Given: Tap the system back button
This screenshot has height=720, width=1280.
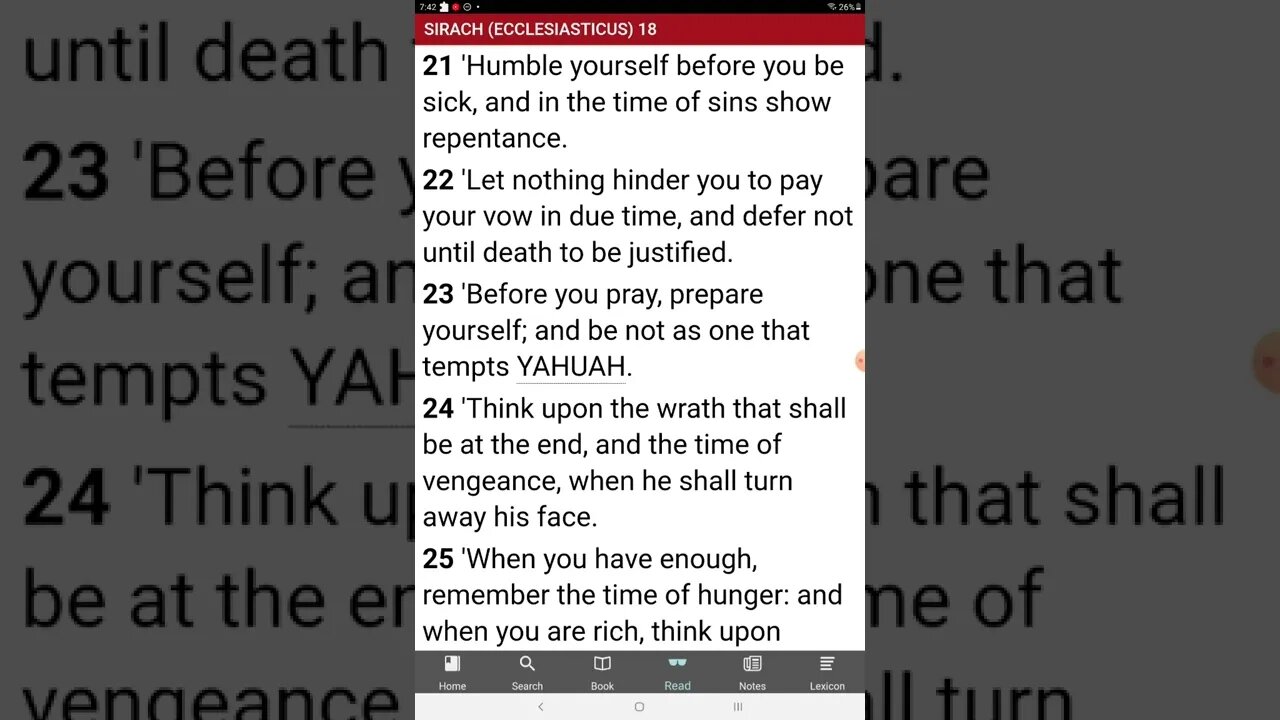Looking at the screenshot, I should pos(541,707).
